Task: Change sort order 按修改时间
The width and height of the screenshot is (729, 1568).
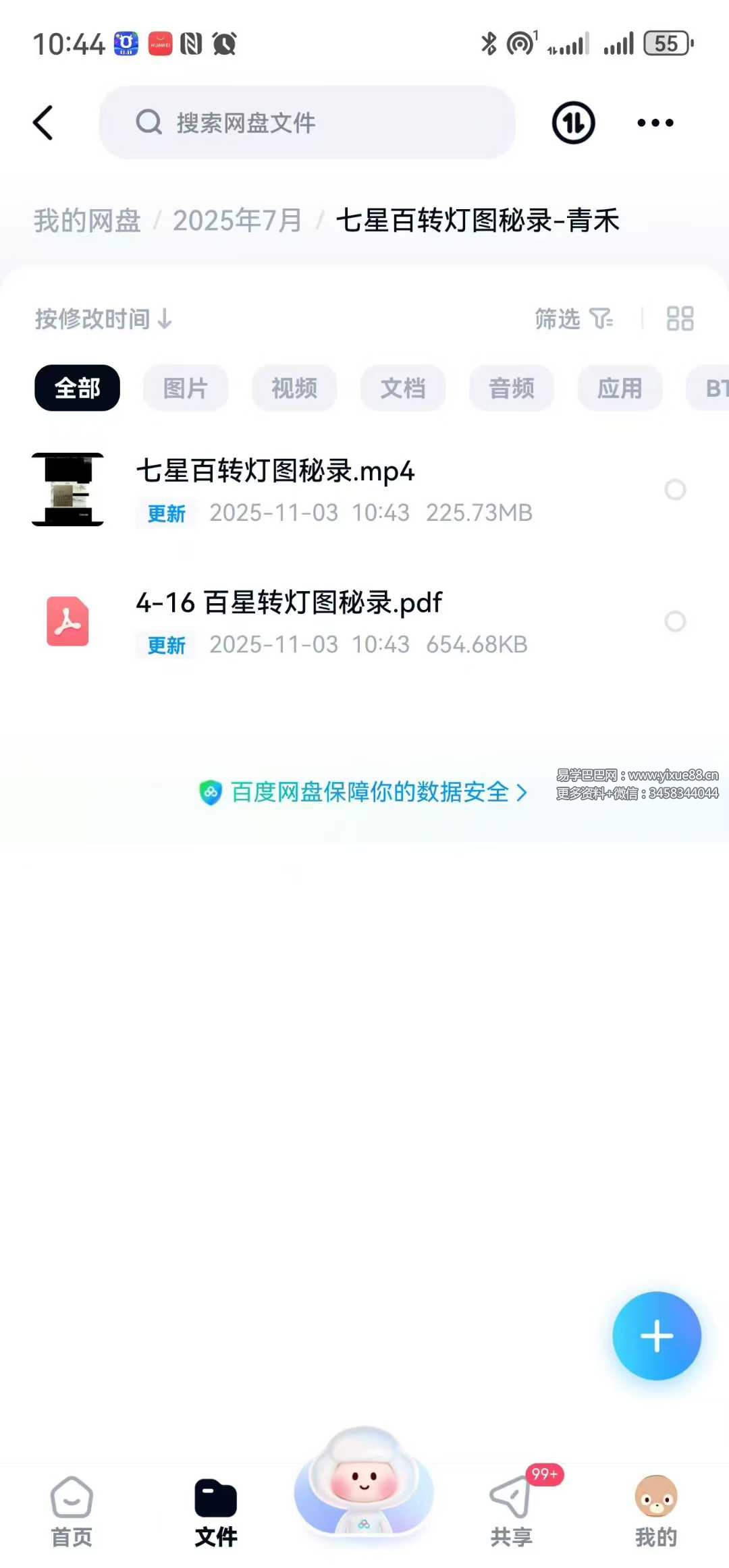Action: 103,318
